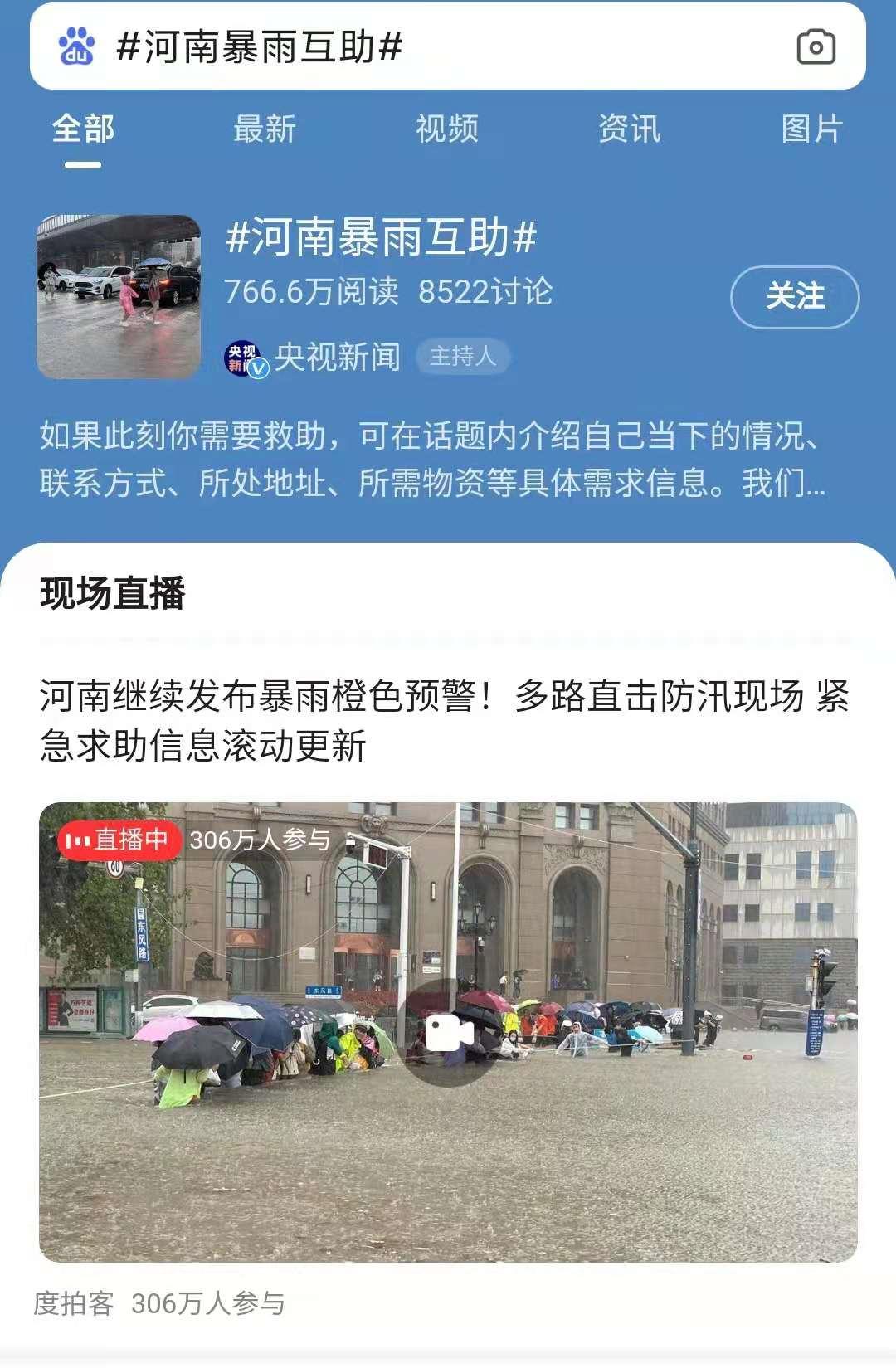This screenshot has width=896, height=1368.
Task: Switch to the 最新 tab
Action: pos(265,129)
